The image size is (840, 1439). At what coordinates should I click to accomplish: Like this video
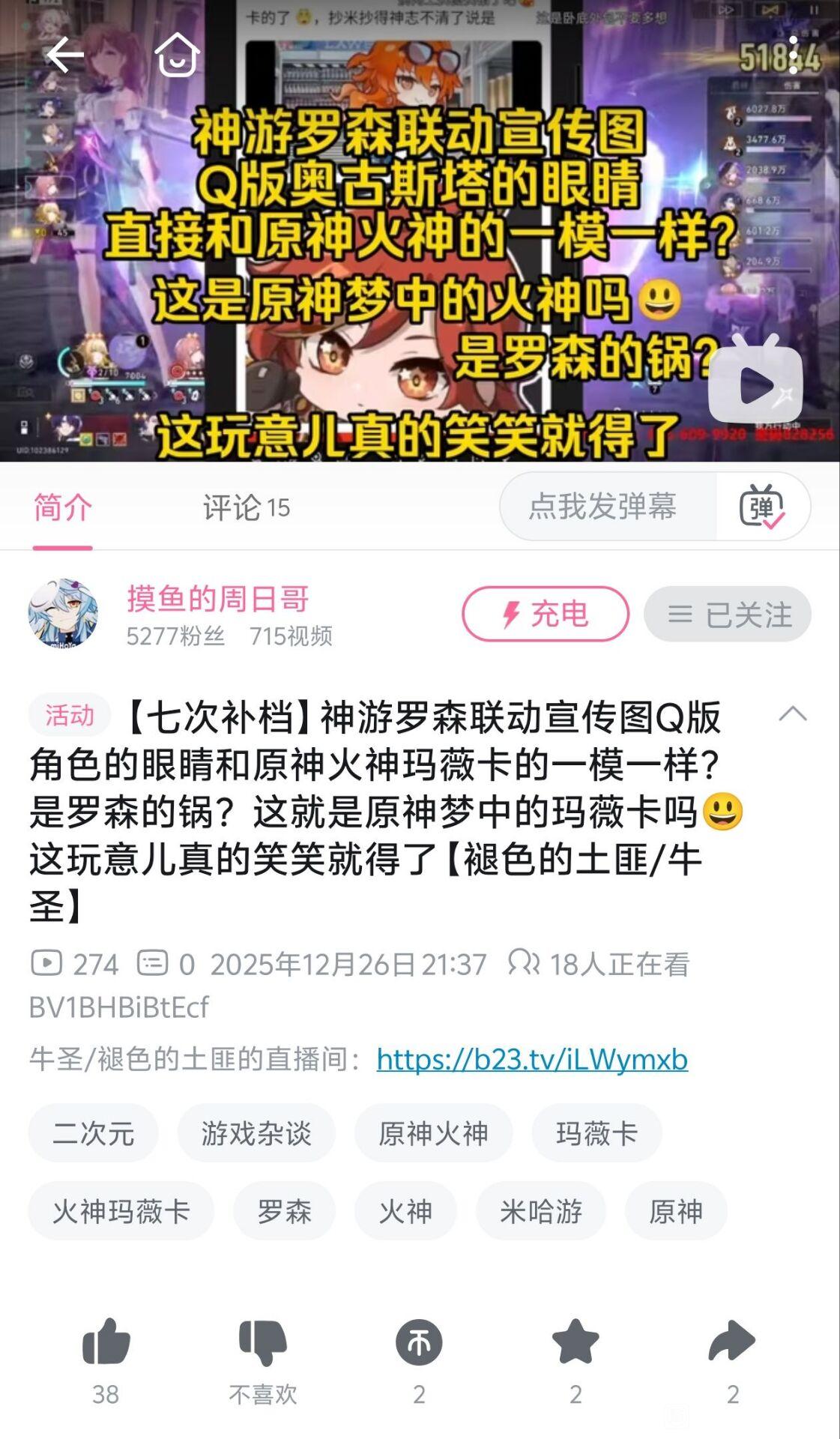point(106,1342)
